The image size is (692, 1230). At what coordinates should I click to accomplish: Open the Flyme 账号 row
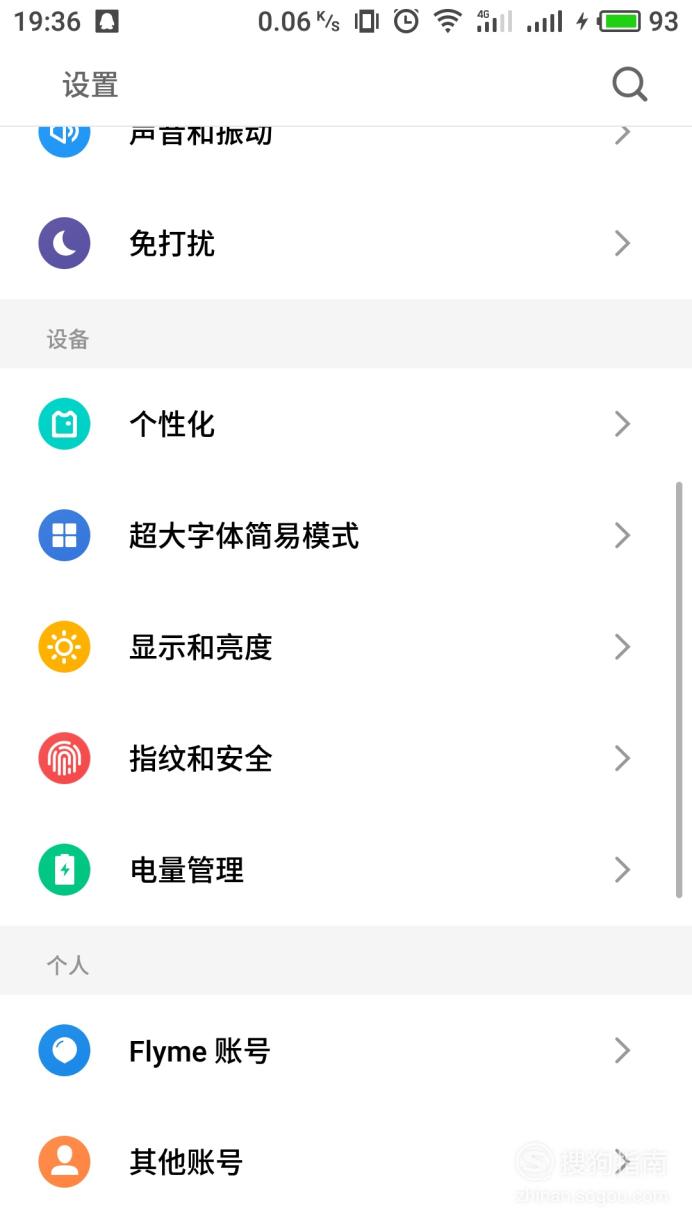(346, 1051)
